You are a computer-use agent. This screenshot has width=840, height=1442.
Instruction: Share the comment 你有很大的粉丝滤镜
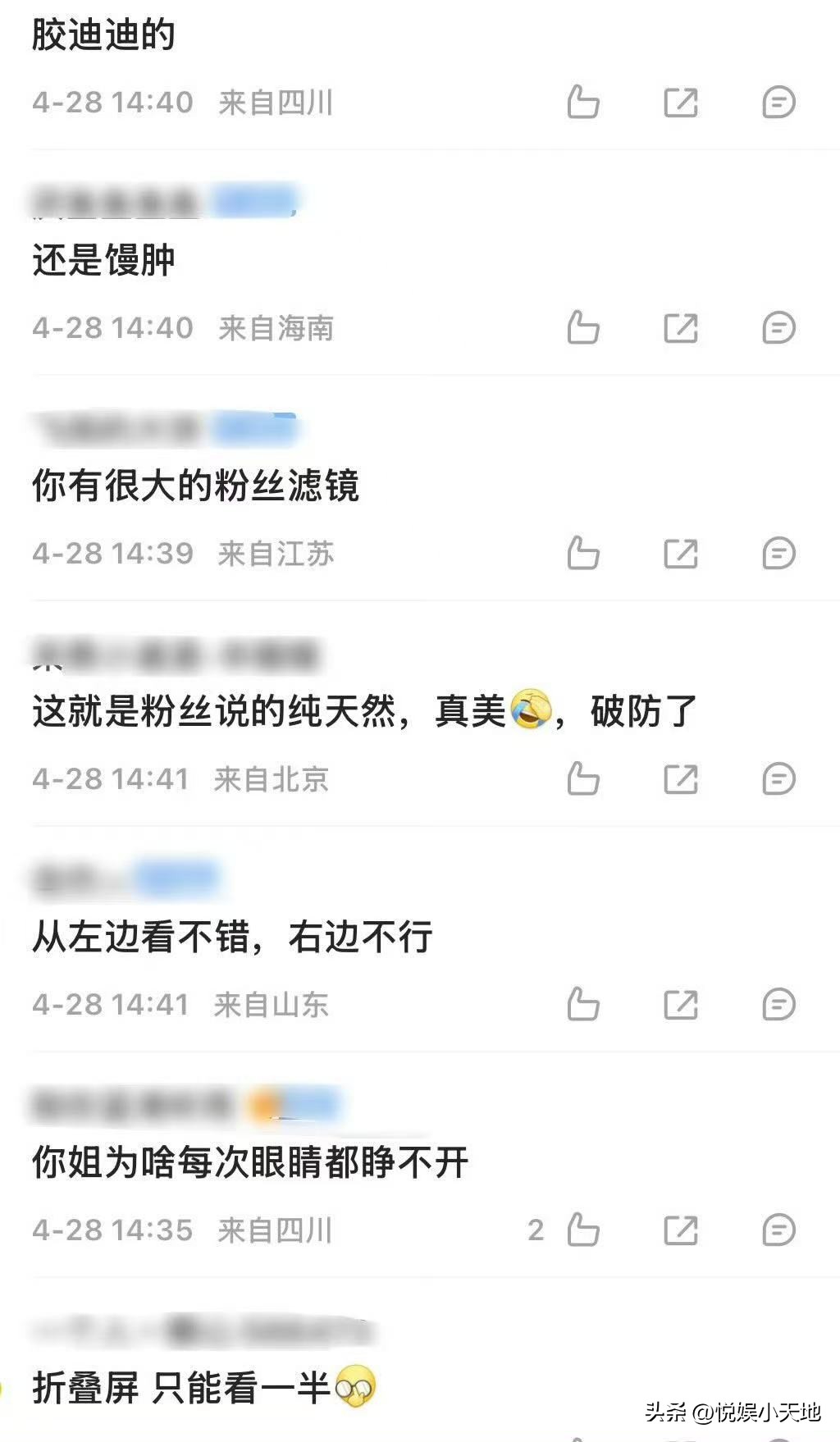680,554
